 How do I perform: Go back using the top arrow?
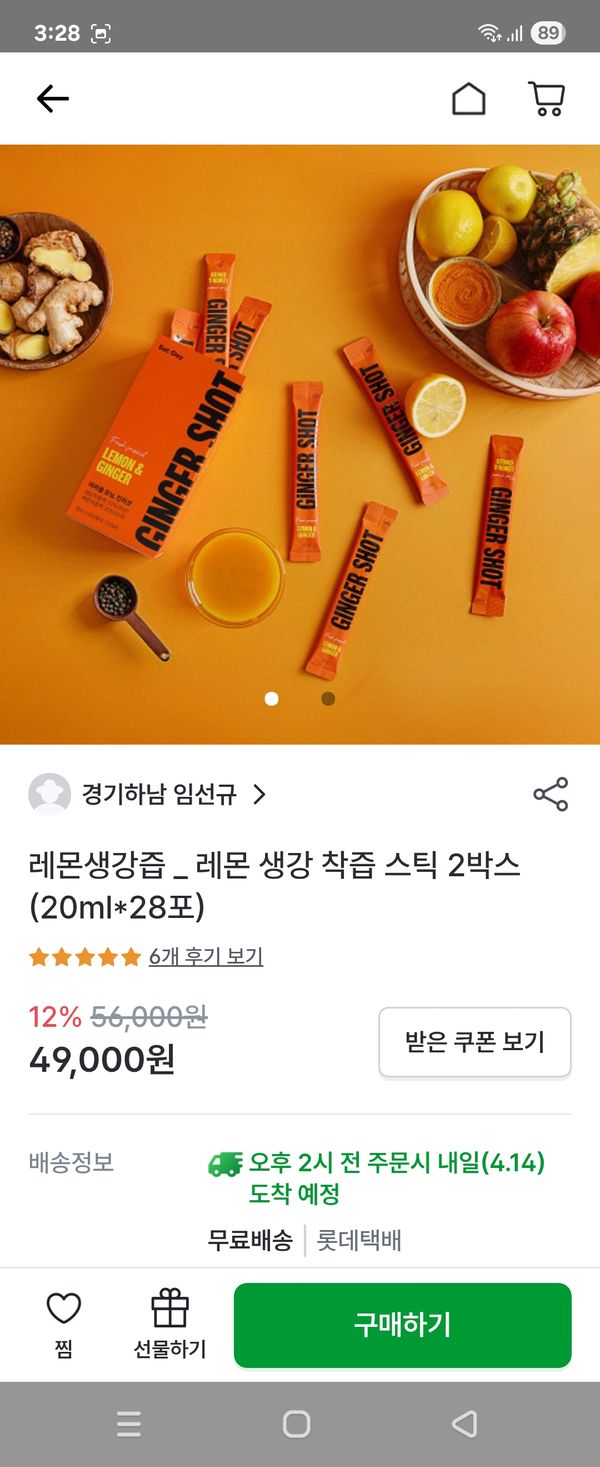tap(52, 98)
